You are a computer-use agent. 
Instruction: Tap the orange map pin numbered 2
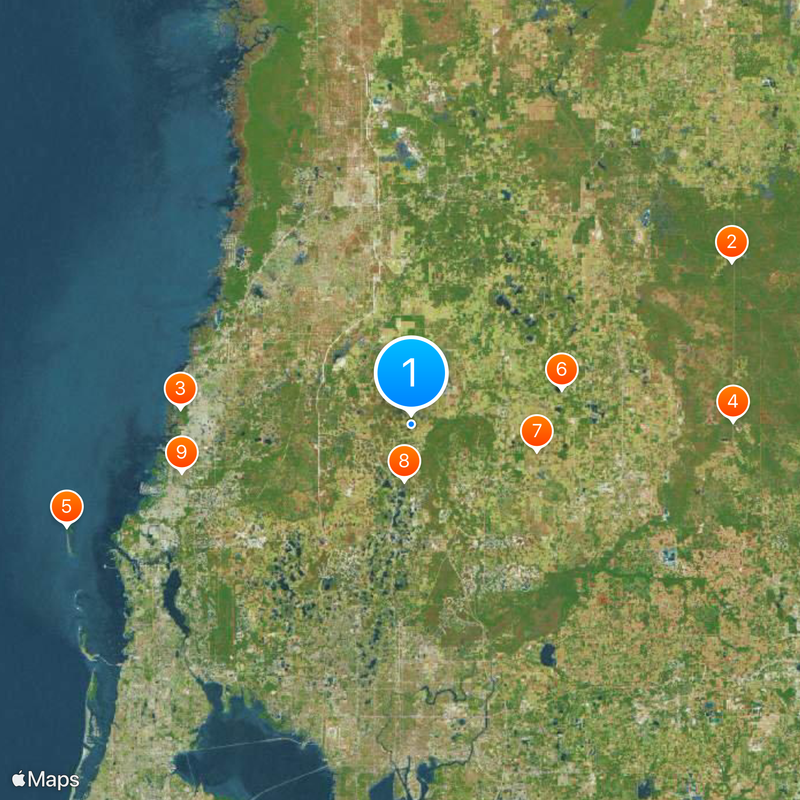pyautogui.click(x=732, y=241)
